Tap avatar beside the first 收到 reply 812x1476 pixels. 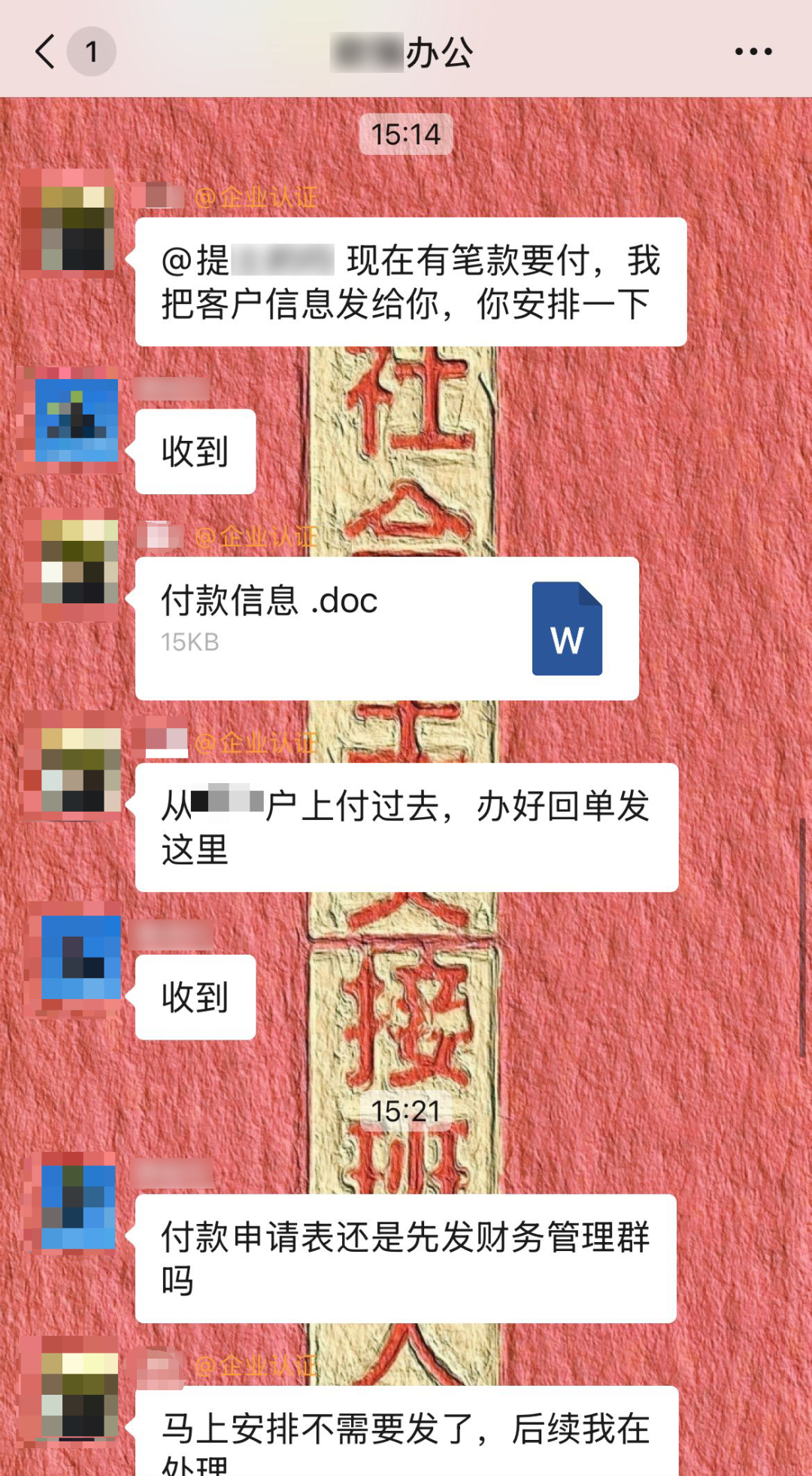point(71,420)
